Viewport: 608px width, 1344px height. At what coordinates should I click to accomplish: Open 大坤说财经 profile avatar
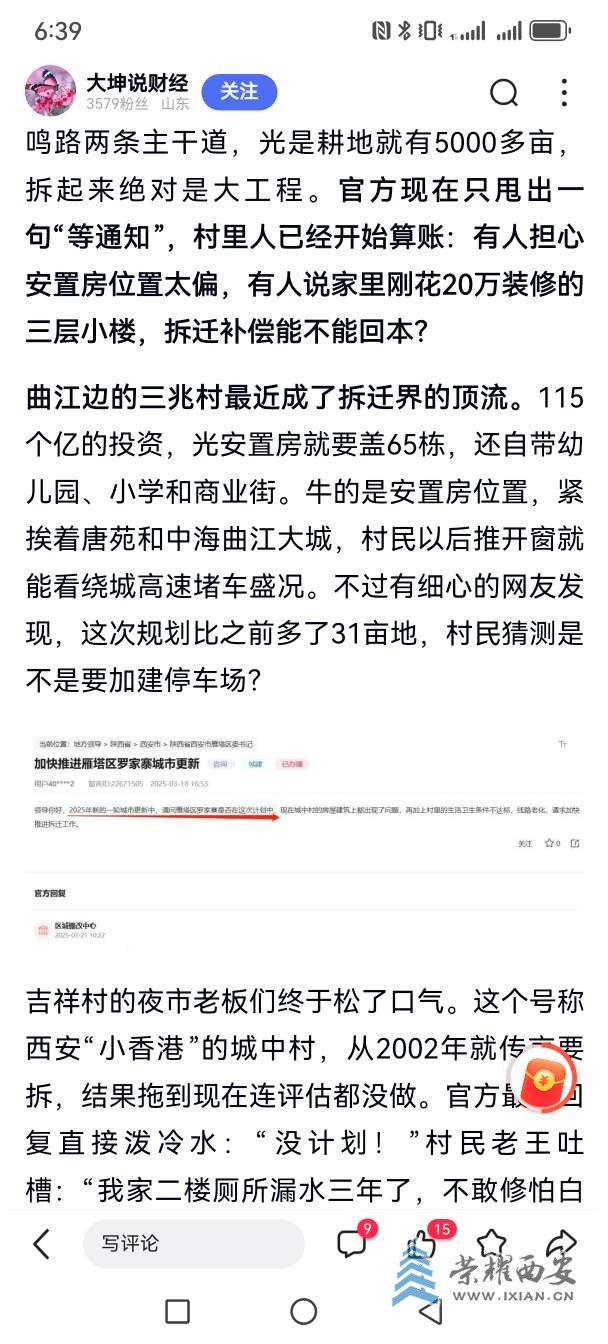click(50, 92)
